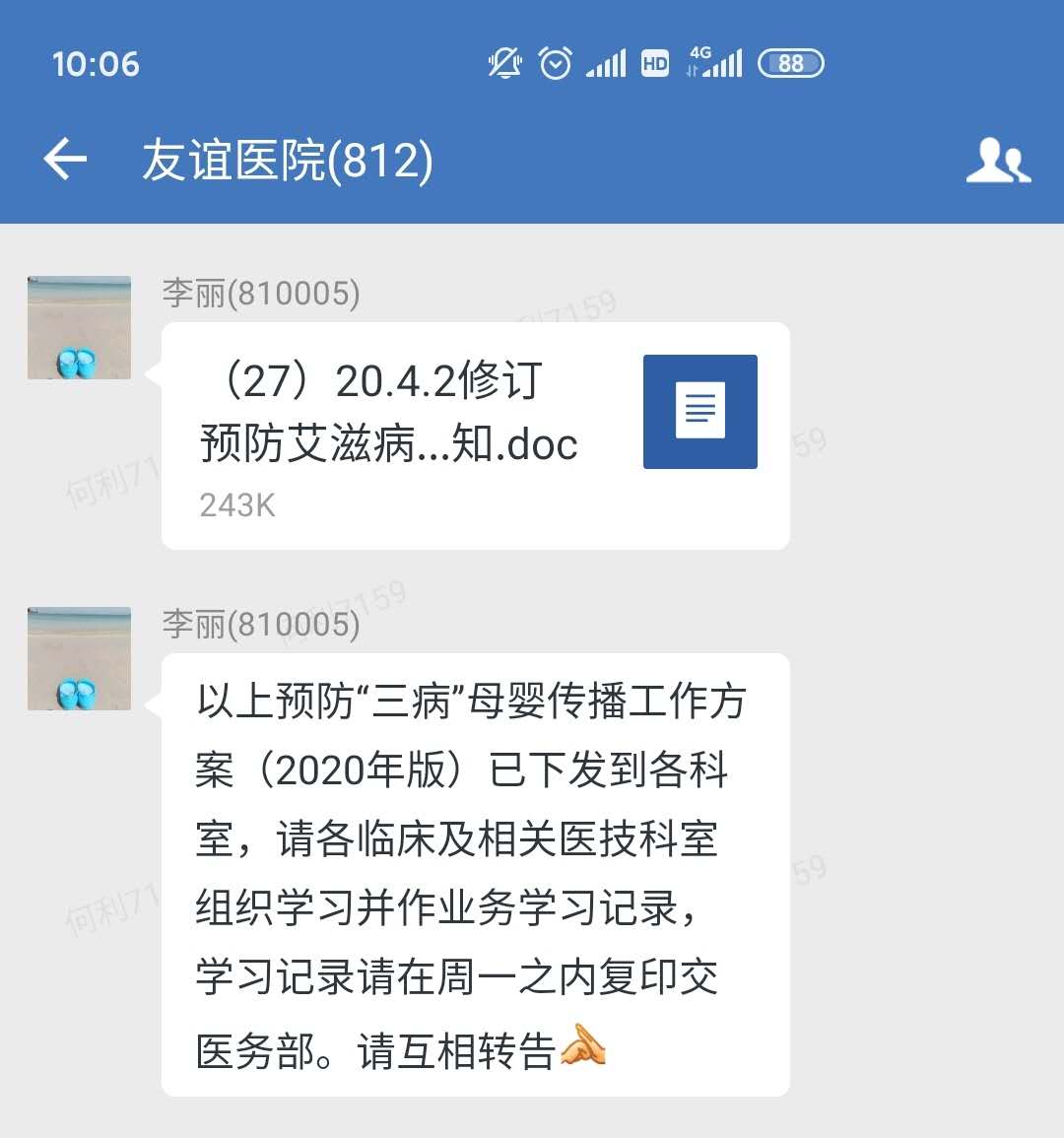Viewport: 1064px width, 1138px height.
Task: Open 李丽's avatar beside the doc file
Action: [79, 328]
